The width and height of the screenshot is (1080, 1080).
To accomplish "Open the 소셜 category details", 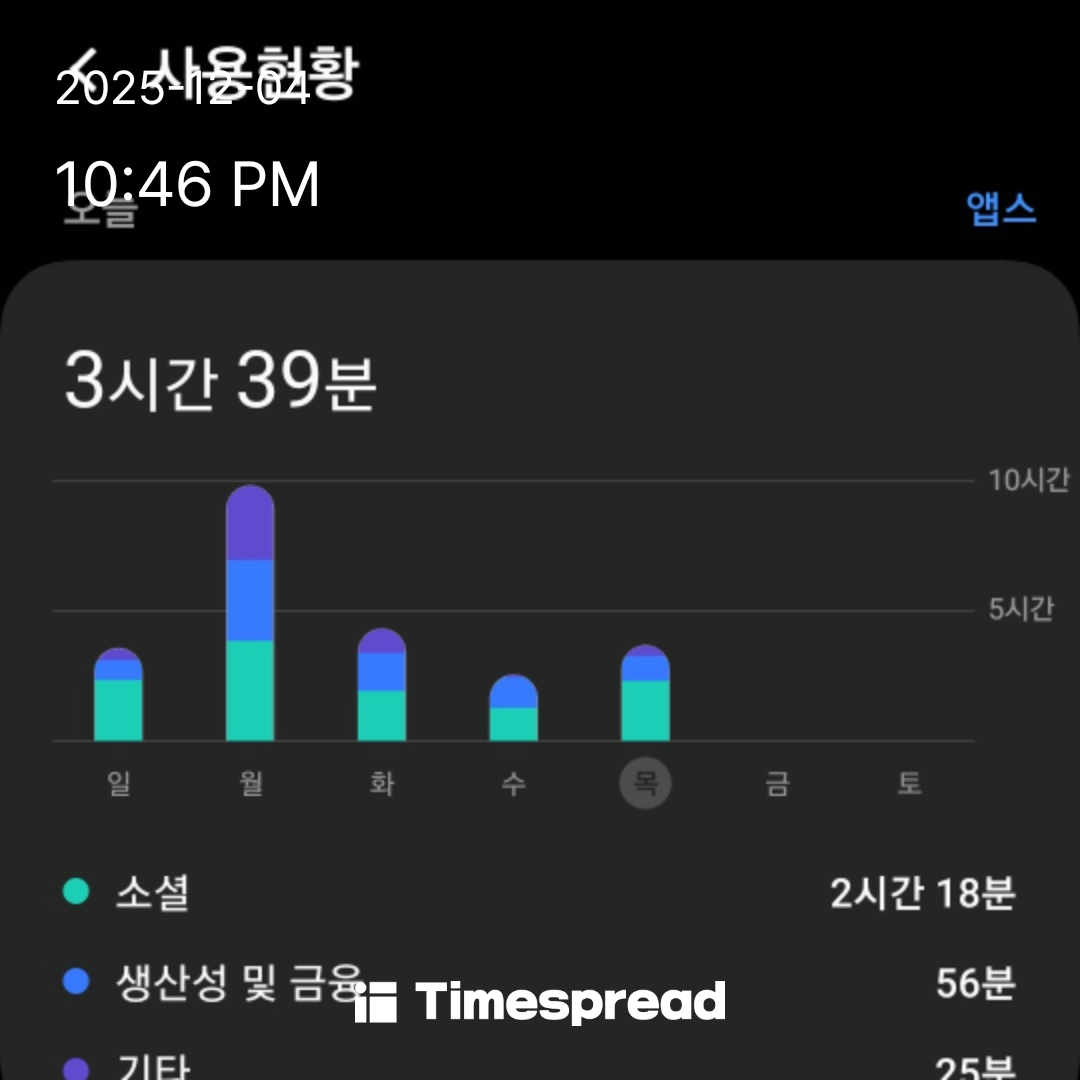I will tap(540, 892).
